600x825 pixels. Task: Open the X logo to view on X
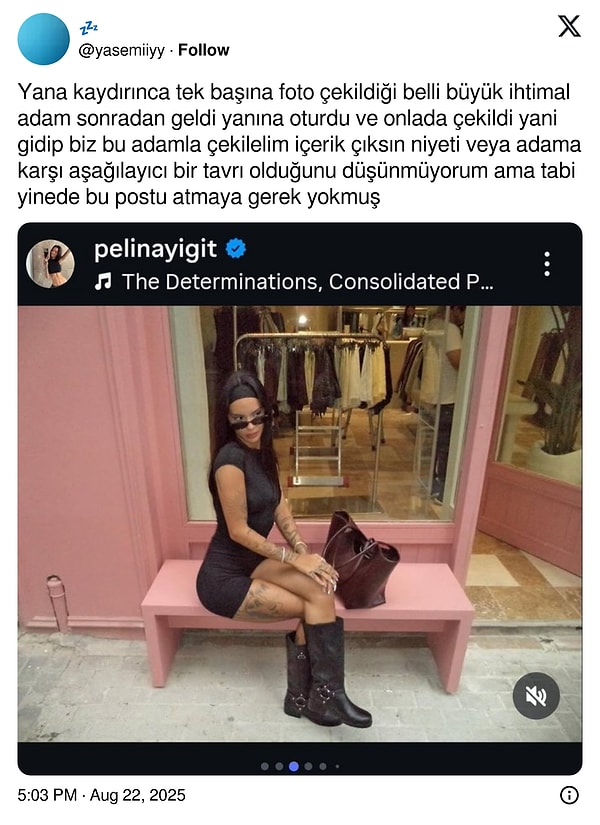pyautogui.click(x=569, y=26)
